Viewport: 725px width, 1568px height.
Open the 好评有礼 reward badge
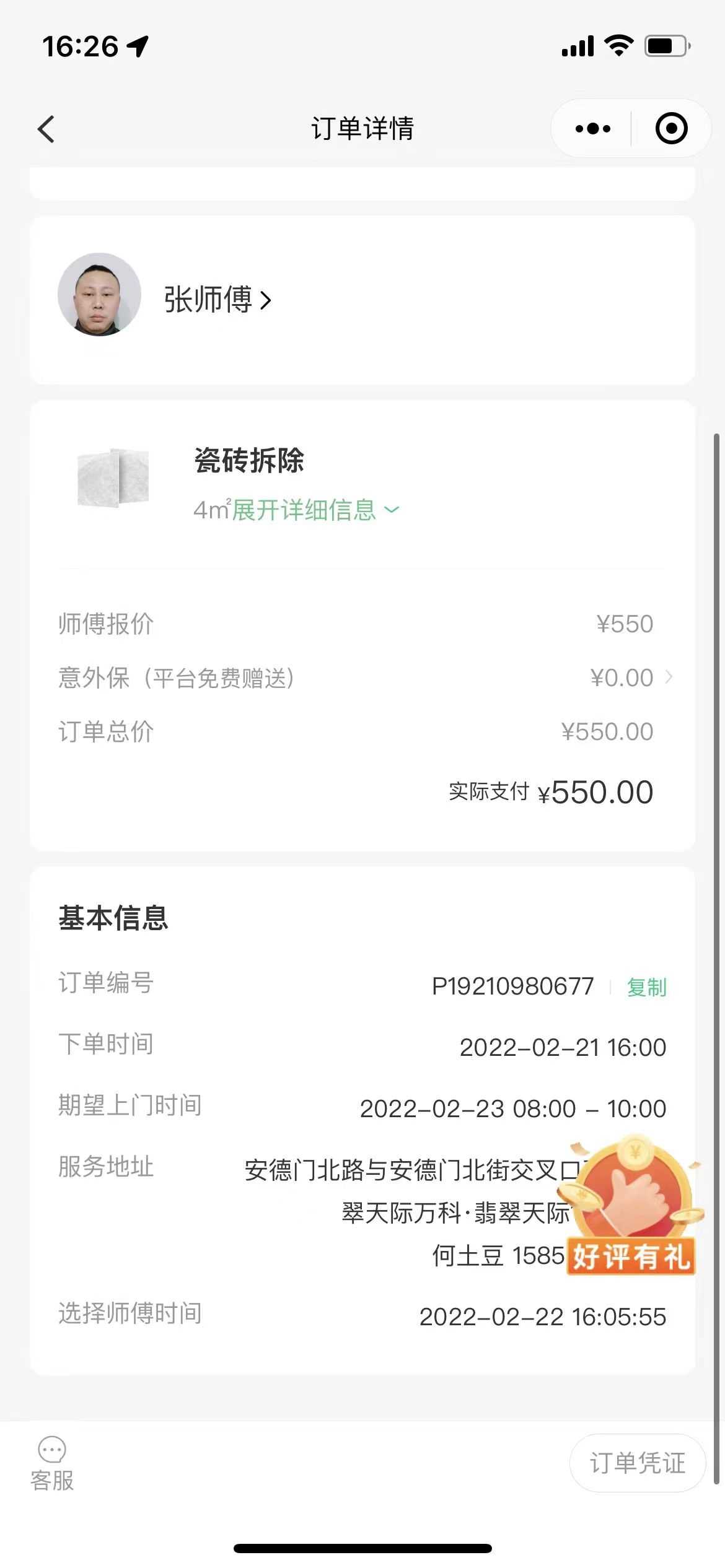tap(632, 1208)
